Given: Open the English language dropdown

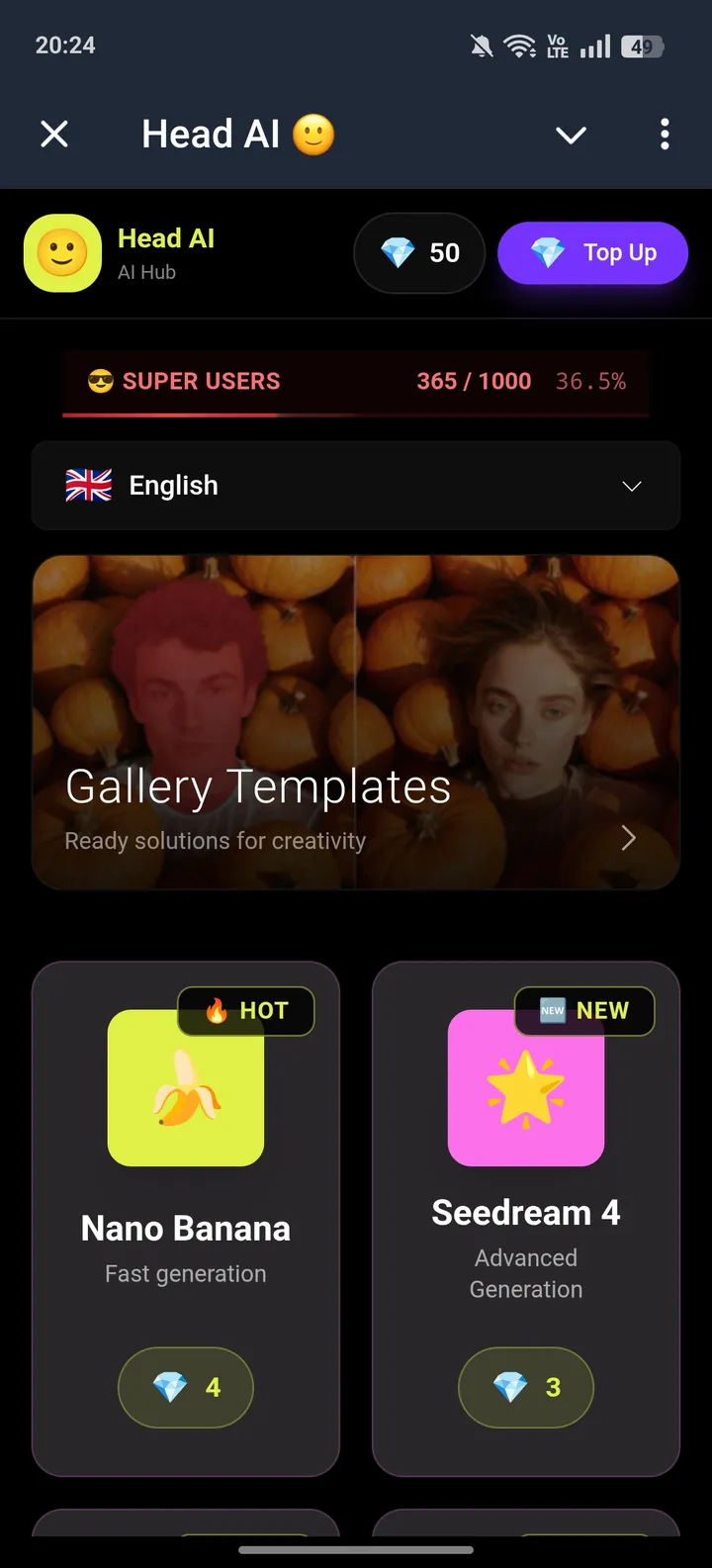Looking at the screenshot, I should point(356,486).
